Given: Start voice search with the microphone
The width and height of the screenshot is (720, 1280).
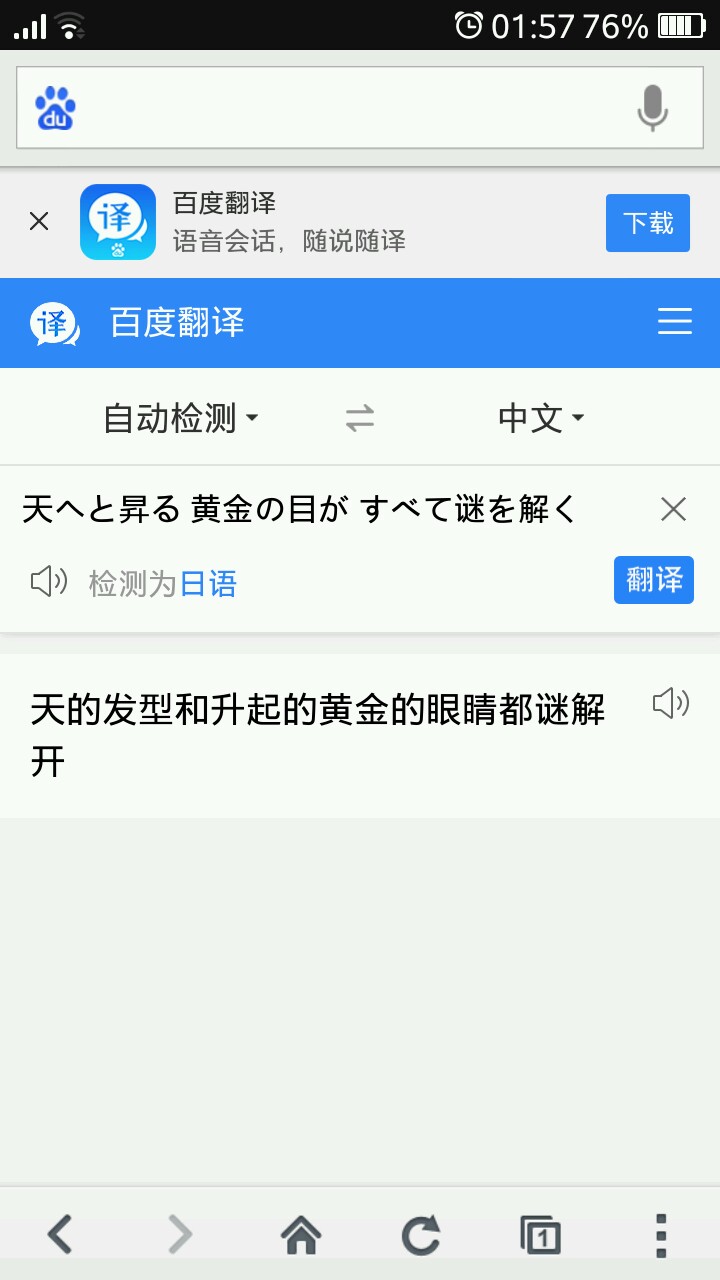Looking at the screenshot, I should point(652,108).
